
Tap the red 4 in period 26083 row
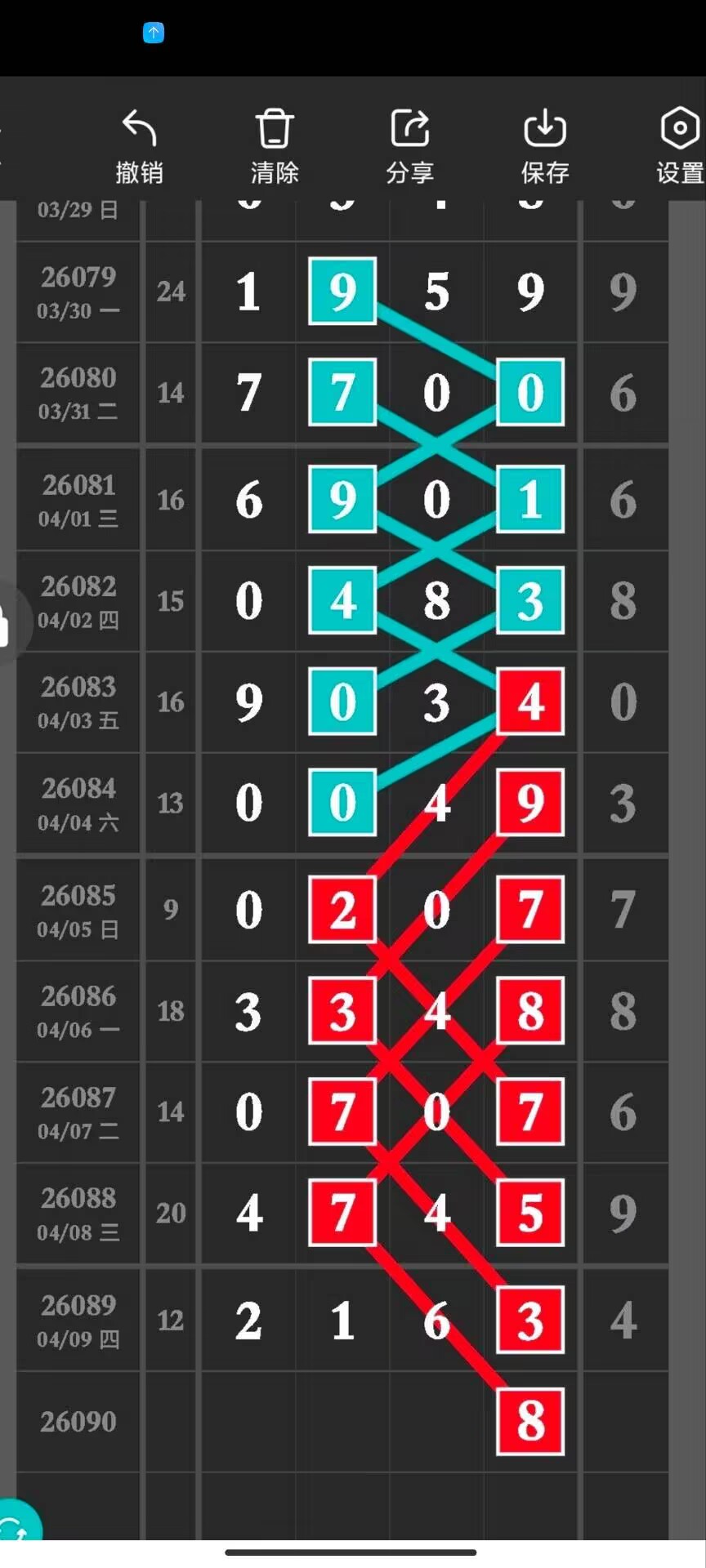530,702
